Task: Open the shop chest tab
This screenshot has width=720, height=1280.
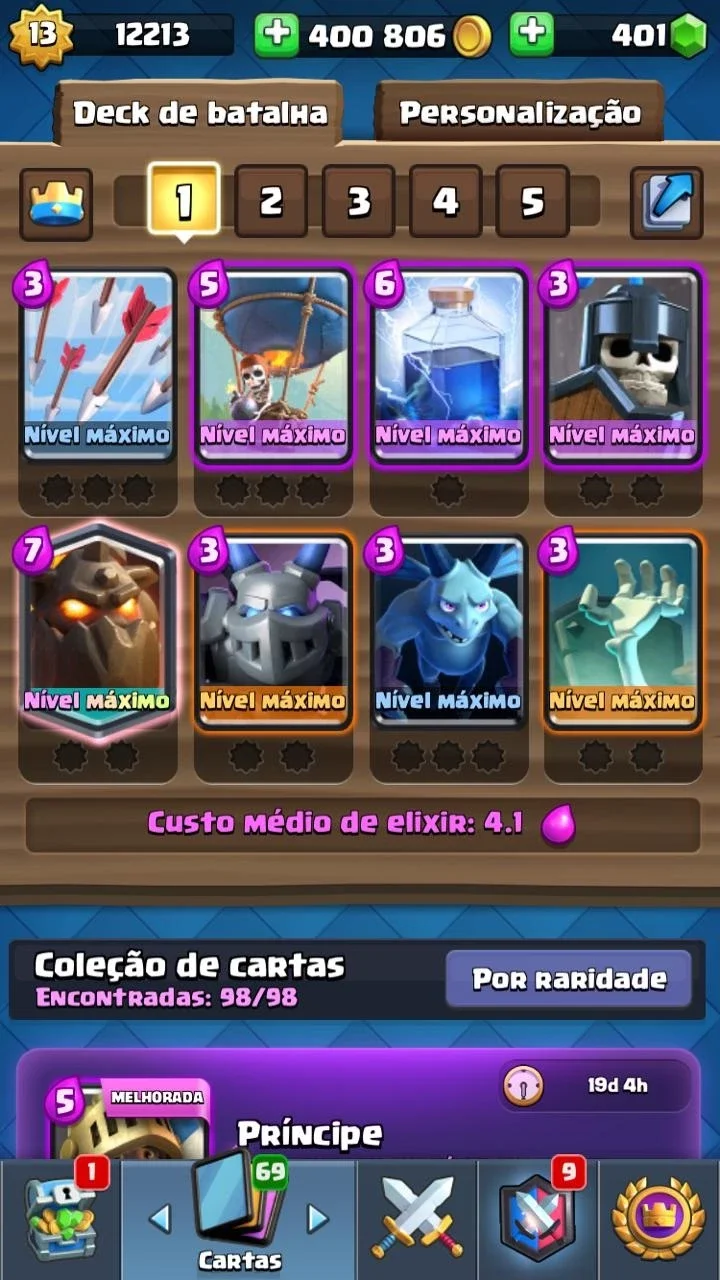Action: point(60,1220)
